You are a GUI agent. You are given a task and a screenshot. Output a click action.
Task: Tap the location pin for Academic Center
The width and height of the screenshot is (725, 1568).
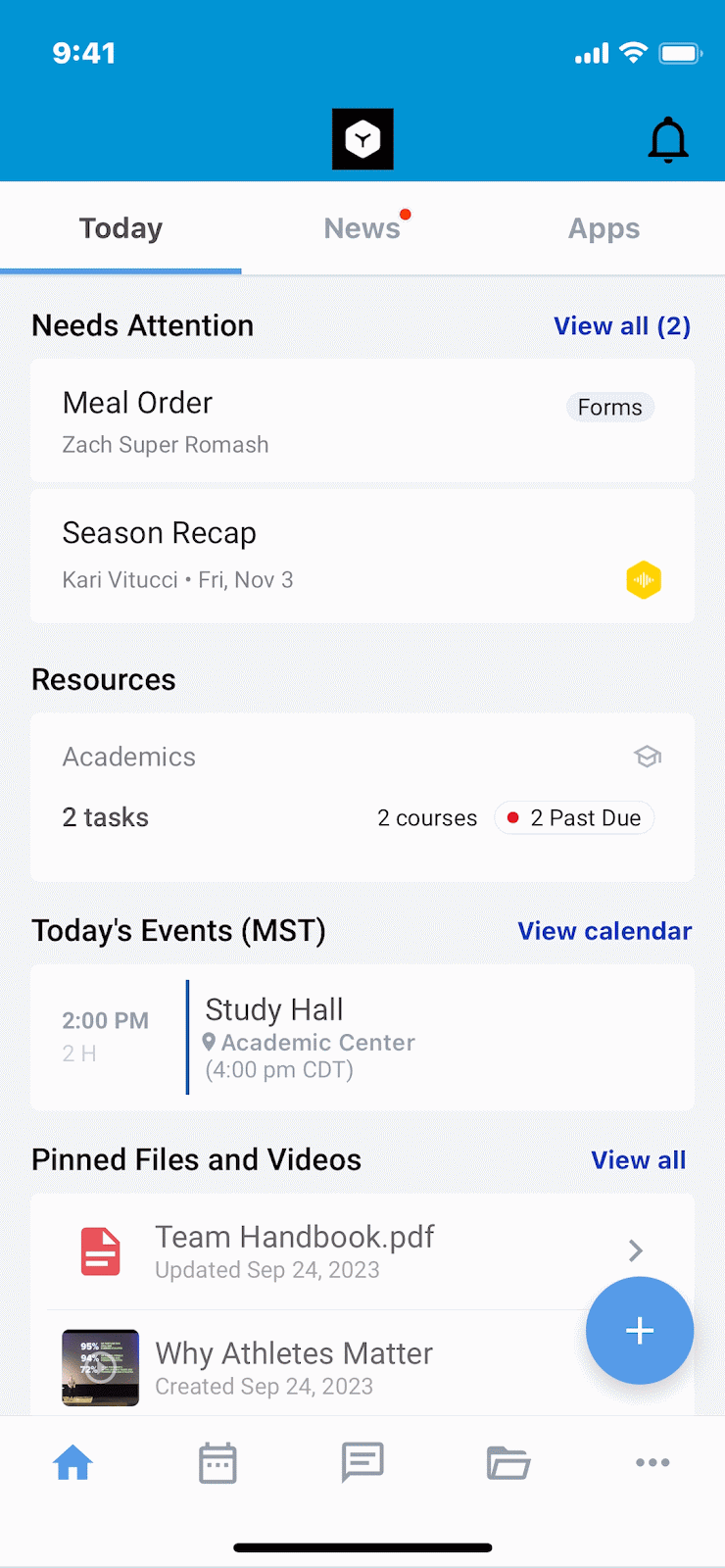(x=209, y=1042)
